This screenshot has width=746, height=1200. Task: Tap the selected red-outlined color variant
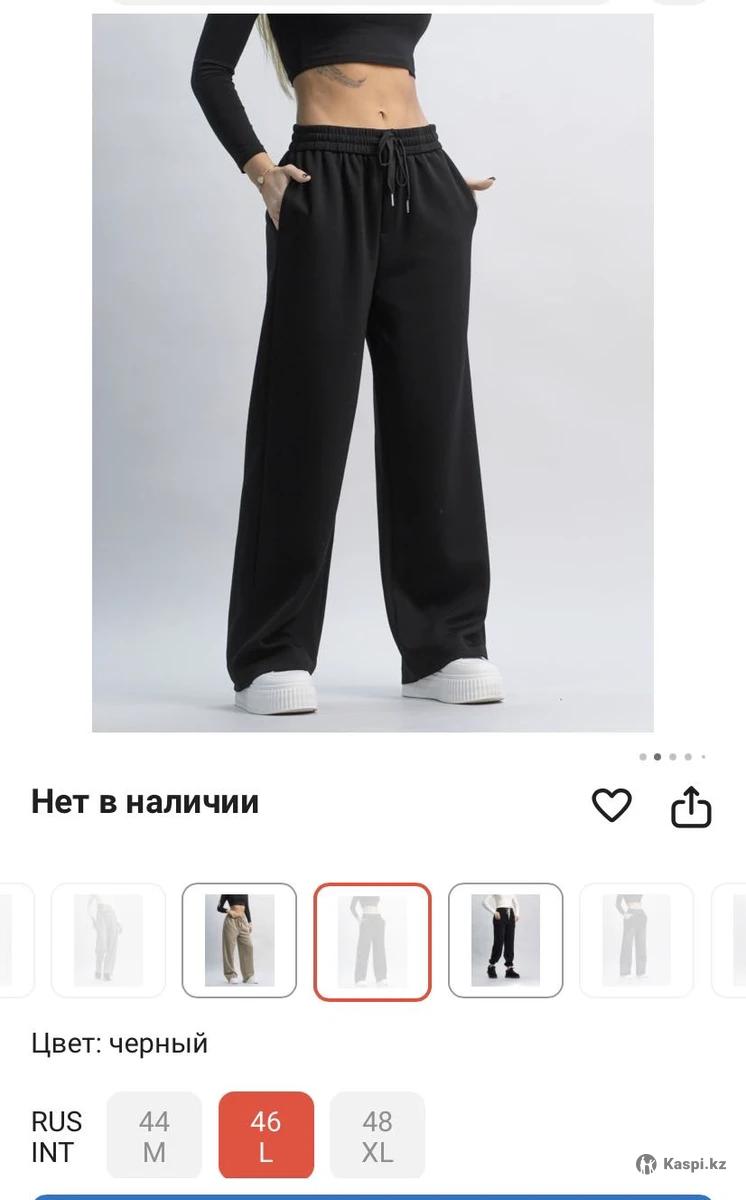(x=372, y=941)
